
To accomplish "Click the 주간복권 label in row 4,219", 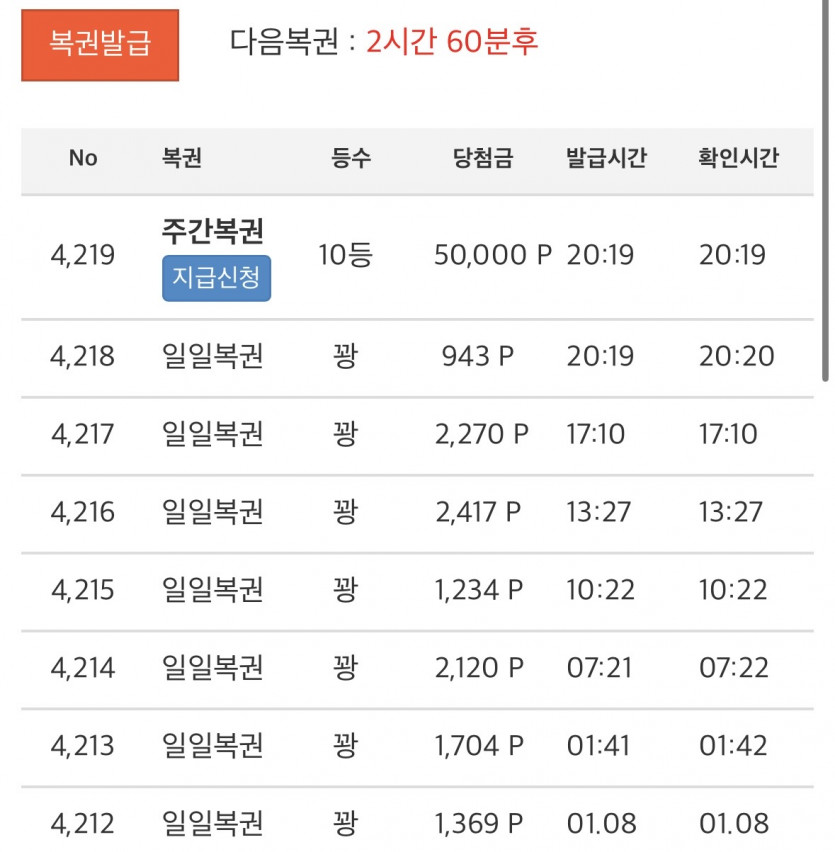I will pyautogui.click(x=213, y=229).
